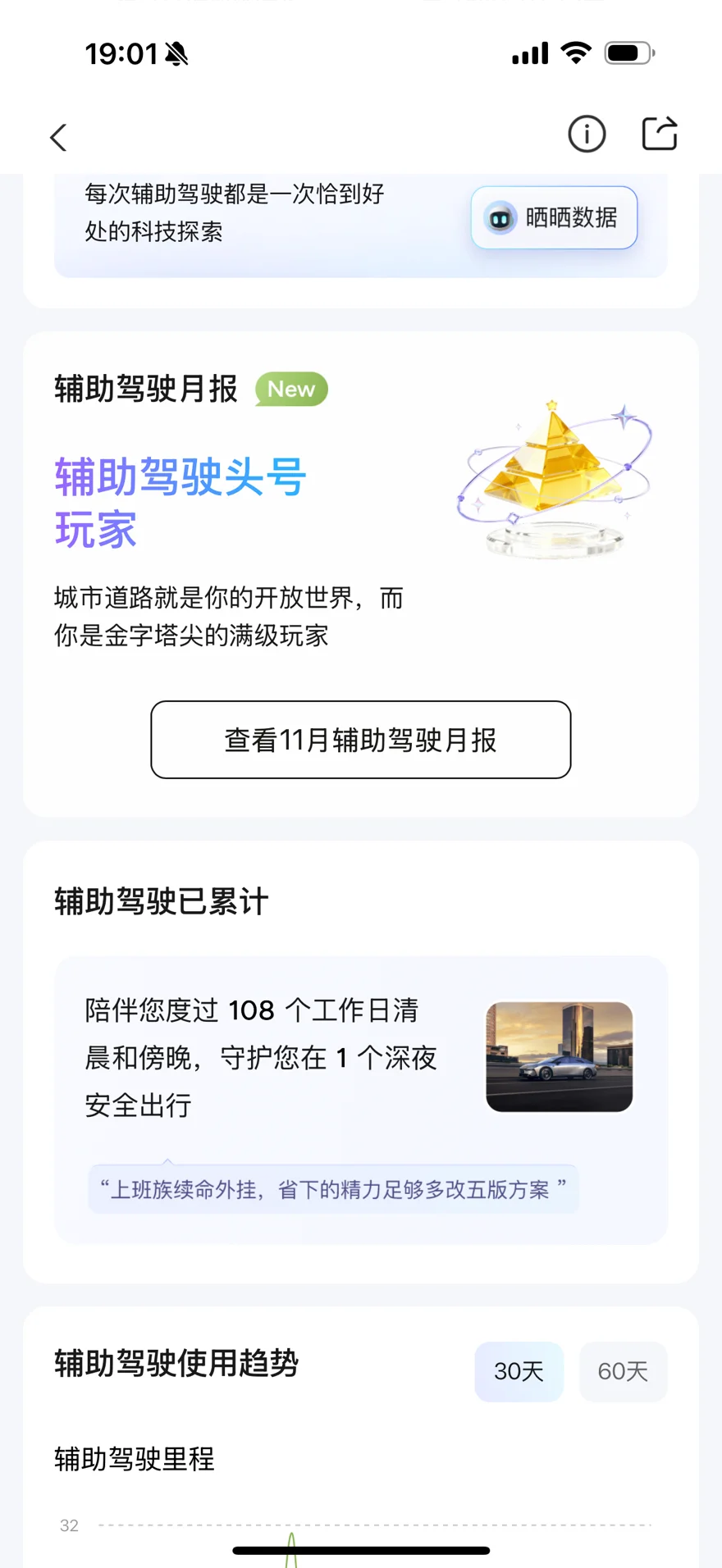Open the info icon in the header
The height and width of the screenshot is (1568, 722).
tap(587, 134)
